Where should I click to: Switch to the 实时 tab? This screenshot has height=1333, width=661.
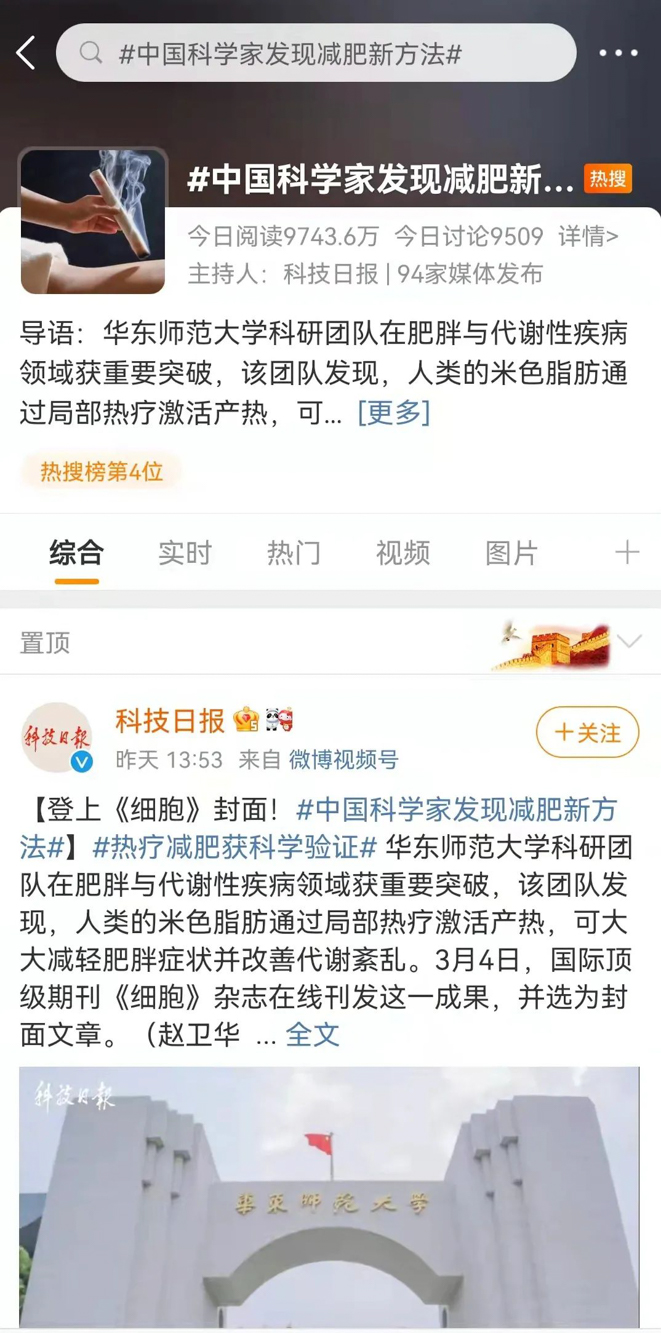click(x=185, y=552)
